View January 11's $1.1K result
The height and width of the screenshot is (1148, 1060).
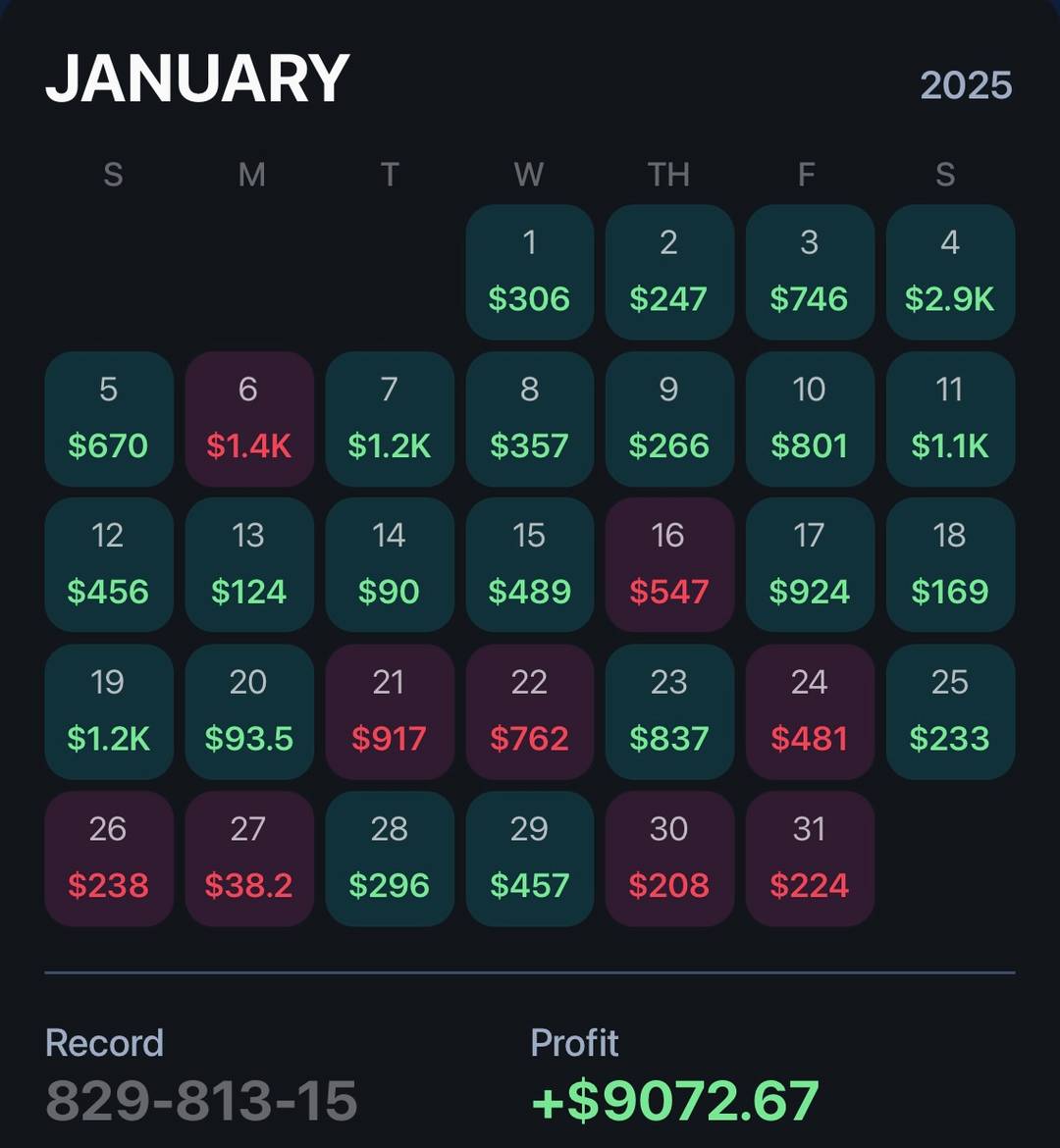tap(949, 419)
